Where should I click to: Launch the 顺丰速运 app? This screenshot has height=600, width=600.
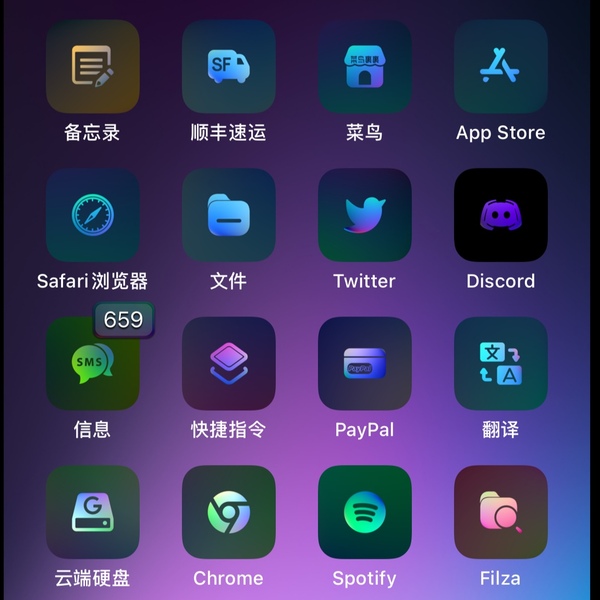(x=228, y=67)
